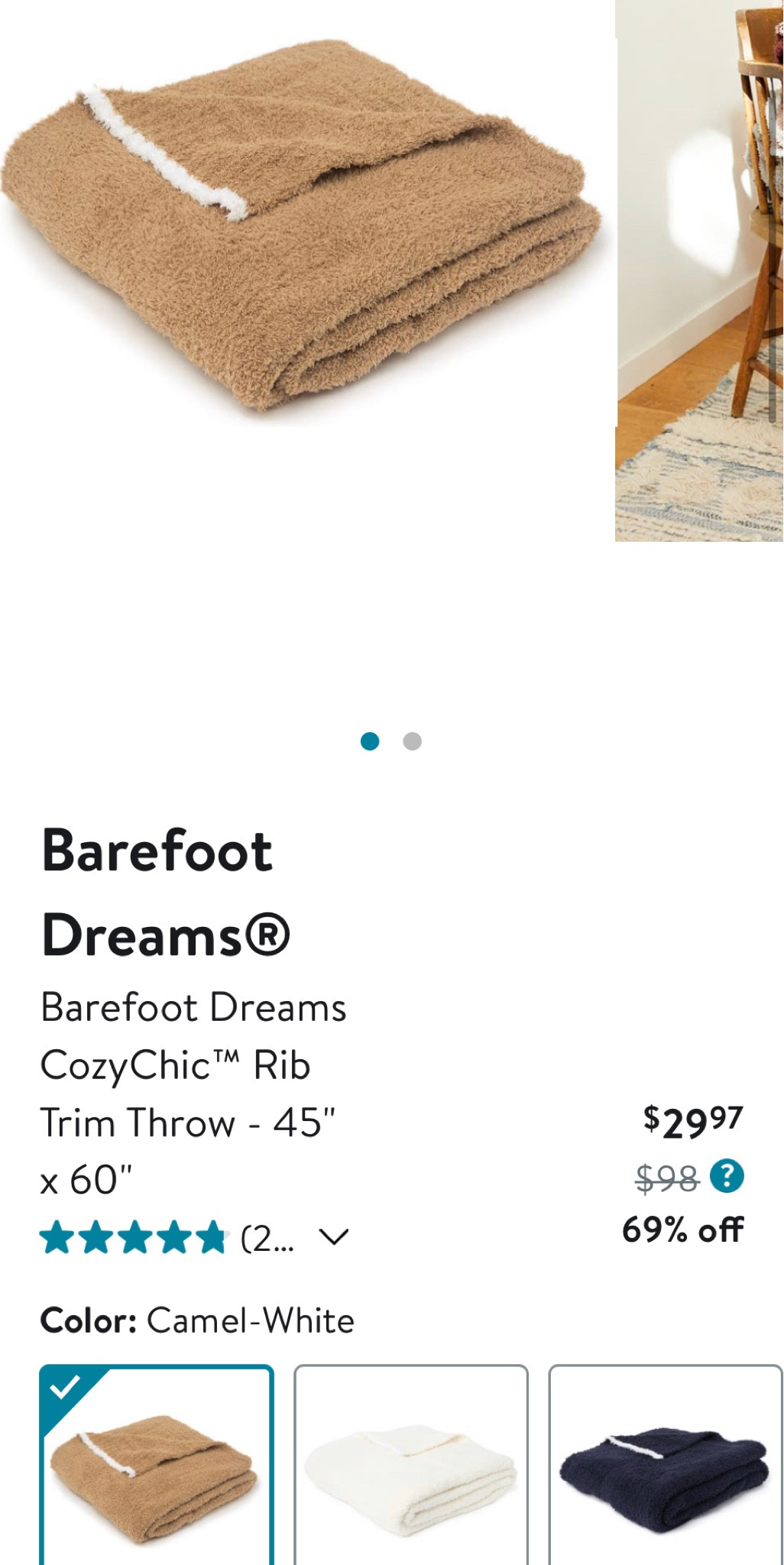Click the gray carousel dot for second image
The width and height of the screenshot is (784, 1565).
coord(411,740)
